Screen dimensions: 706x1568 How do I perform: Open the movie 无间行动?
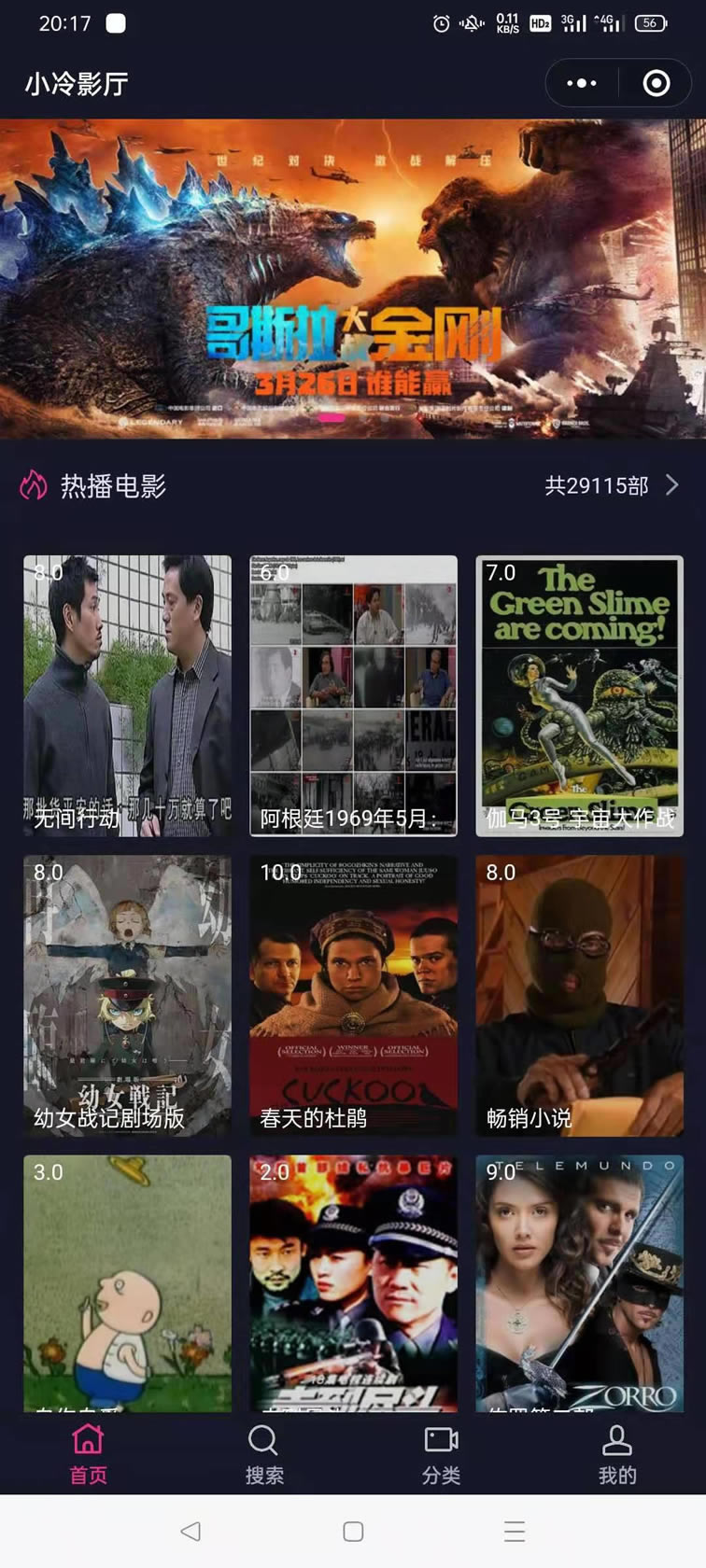click(127, 695)
